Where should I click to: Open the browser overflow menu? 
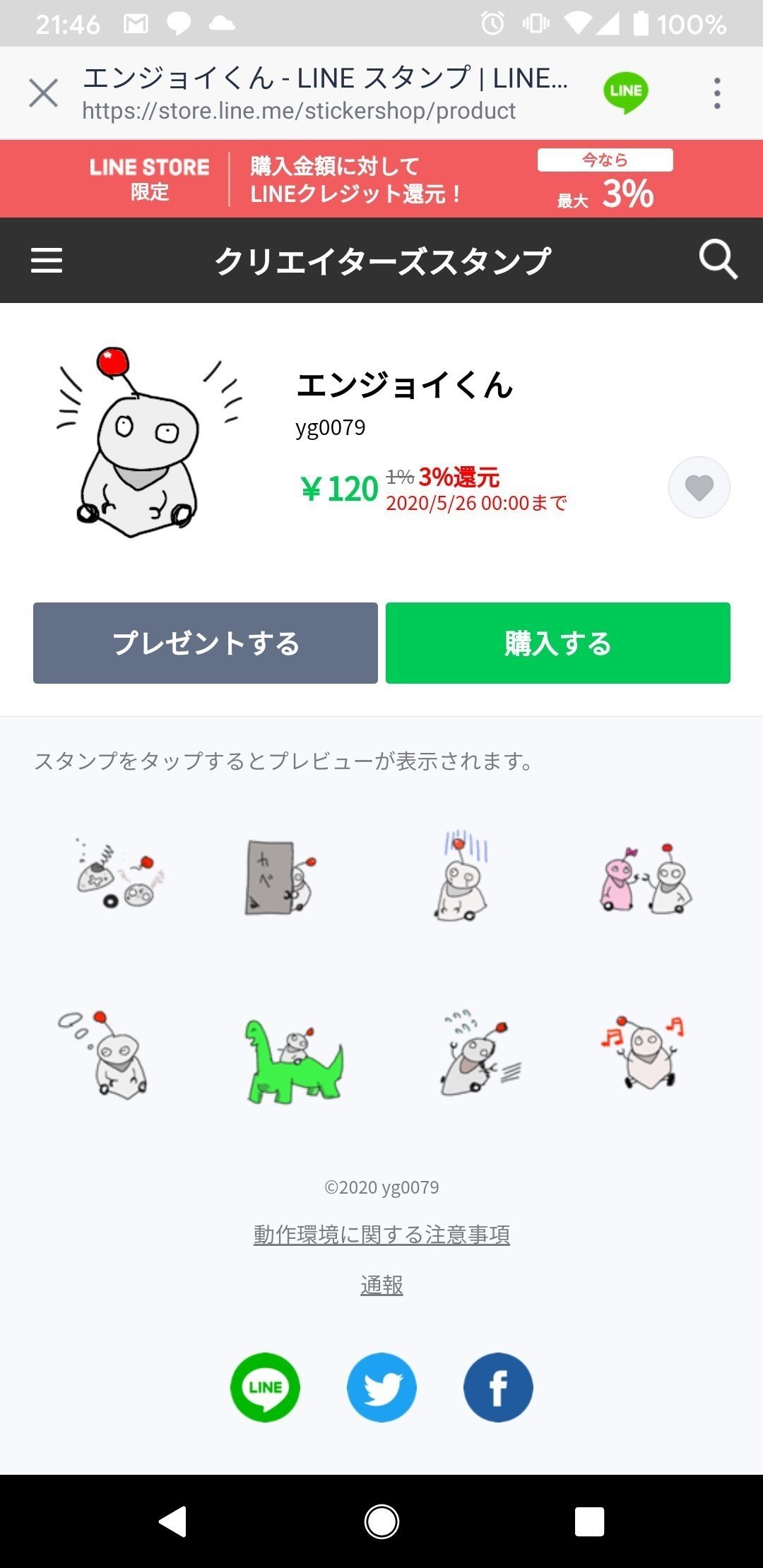717,93
